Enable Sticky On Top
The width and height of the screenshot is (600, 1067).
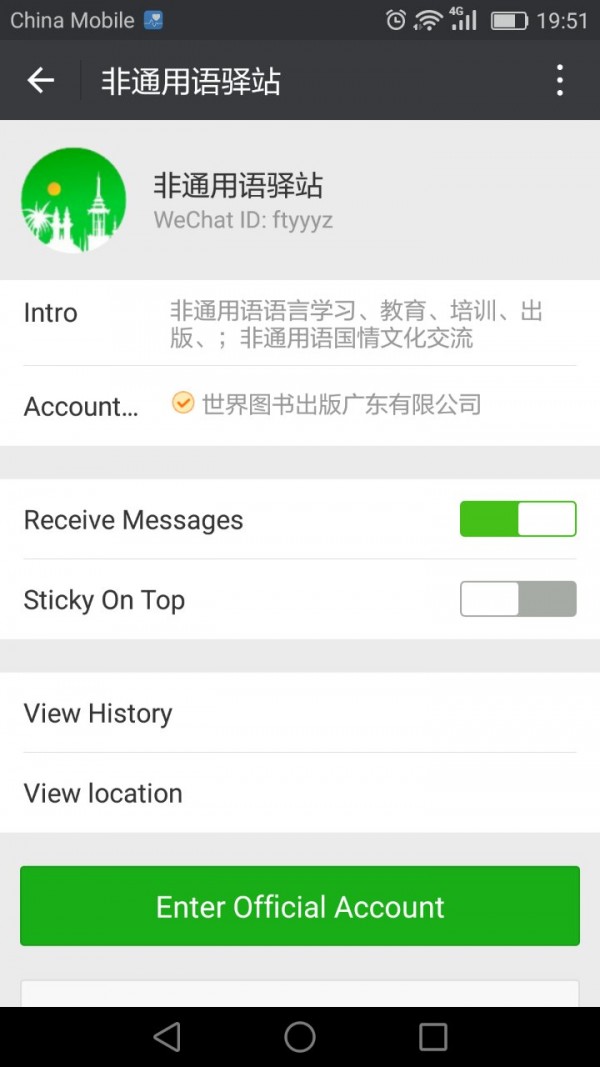(x=518, y=599)
